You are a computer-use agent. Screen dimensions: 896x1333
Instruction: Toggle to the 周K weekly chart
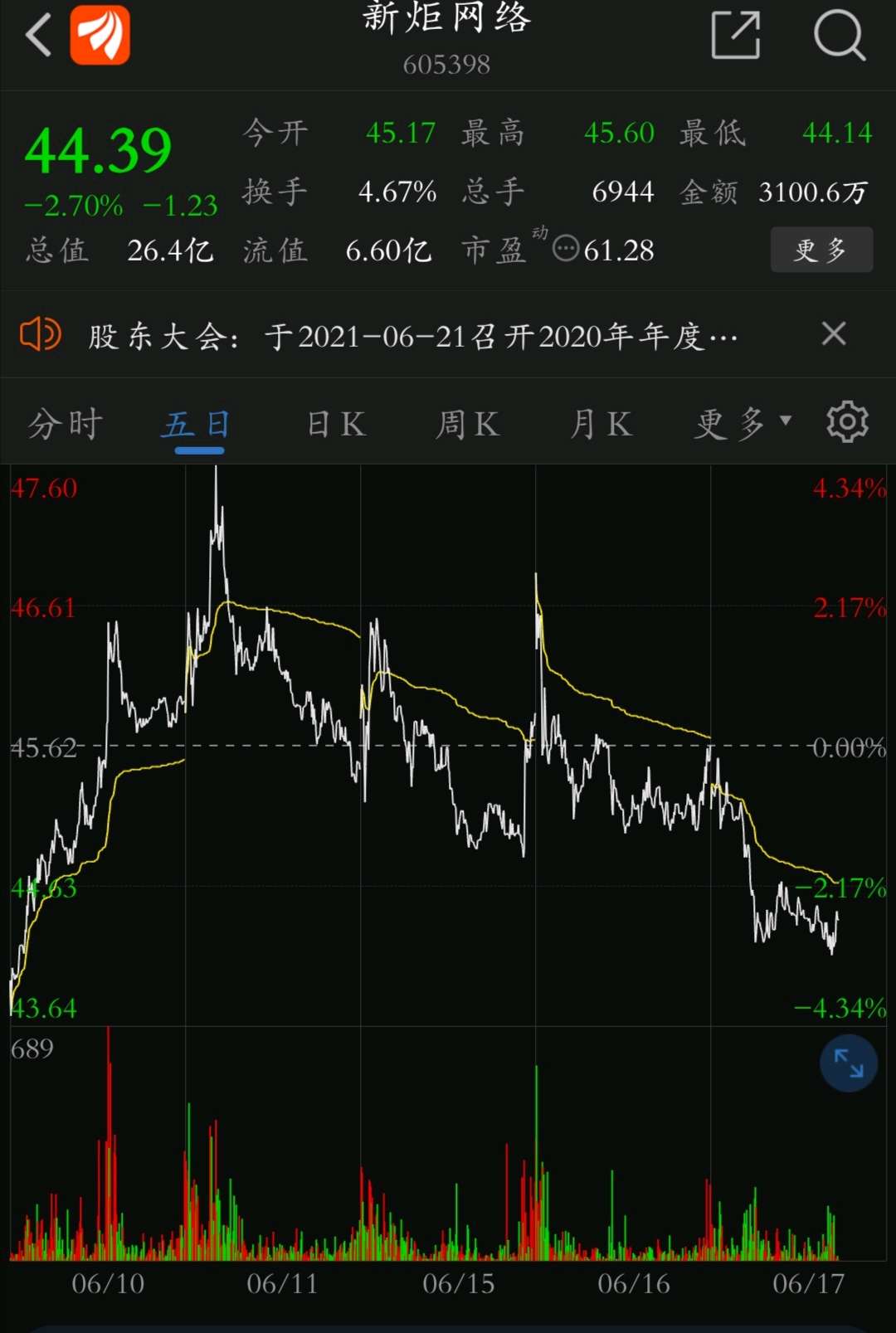tap(467, 423)
